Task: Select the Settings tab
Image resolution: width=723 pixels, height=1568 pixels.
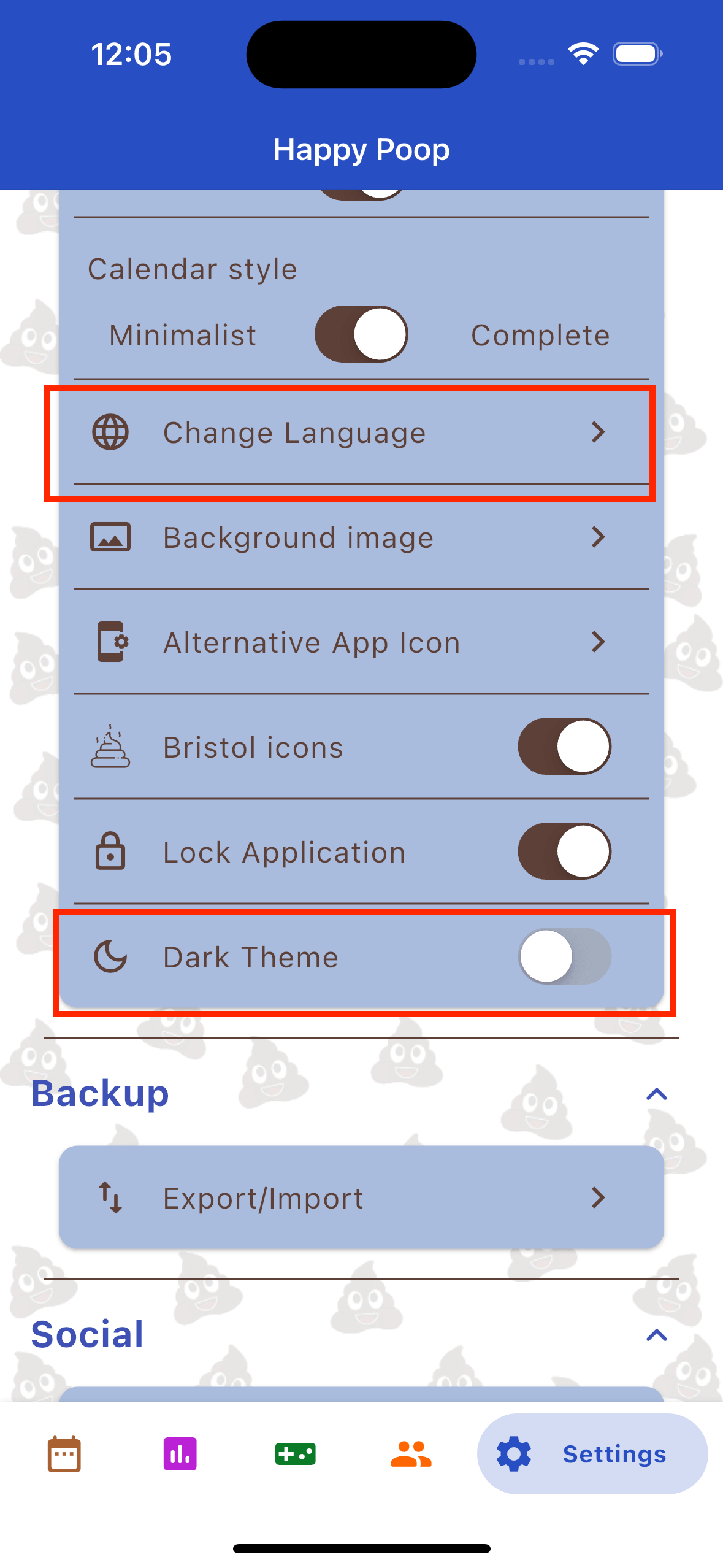Action: [592, 1454]
